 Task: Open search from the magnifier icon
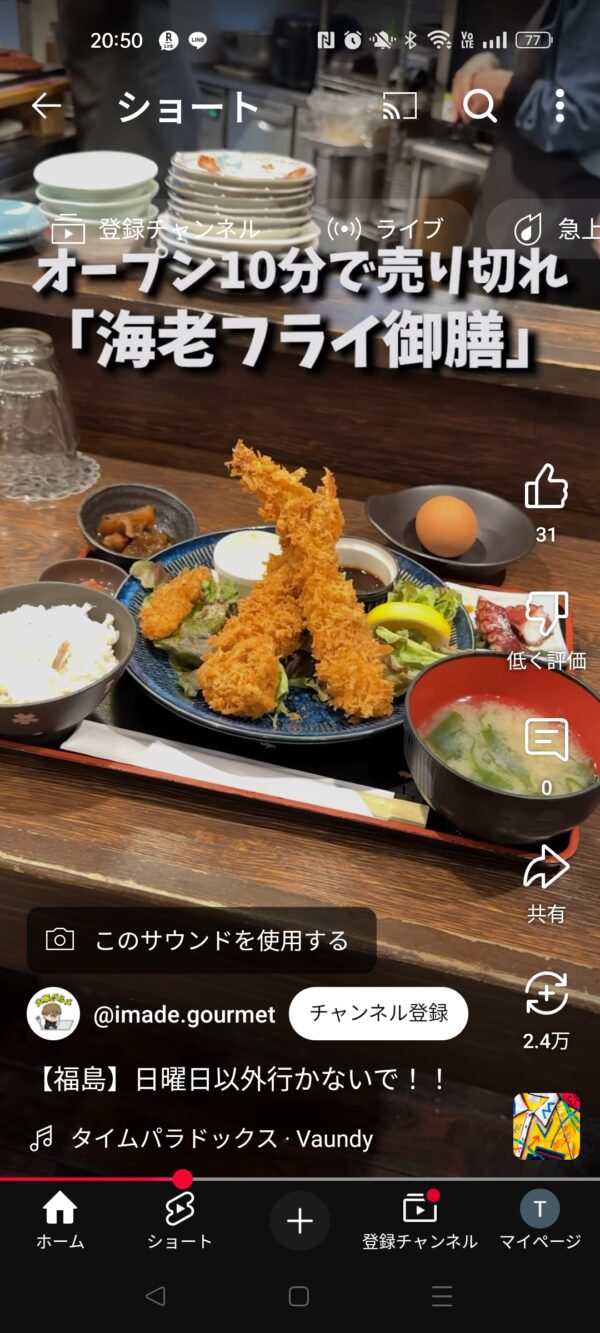coord(479,106)
